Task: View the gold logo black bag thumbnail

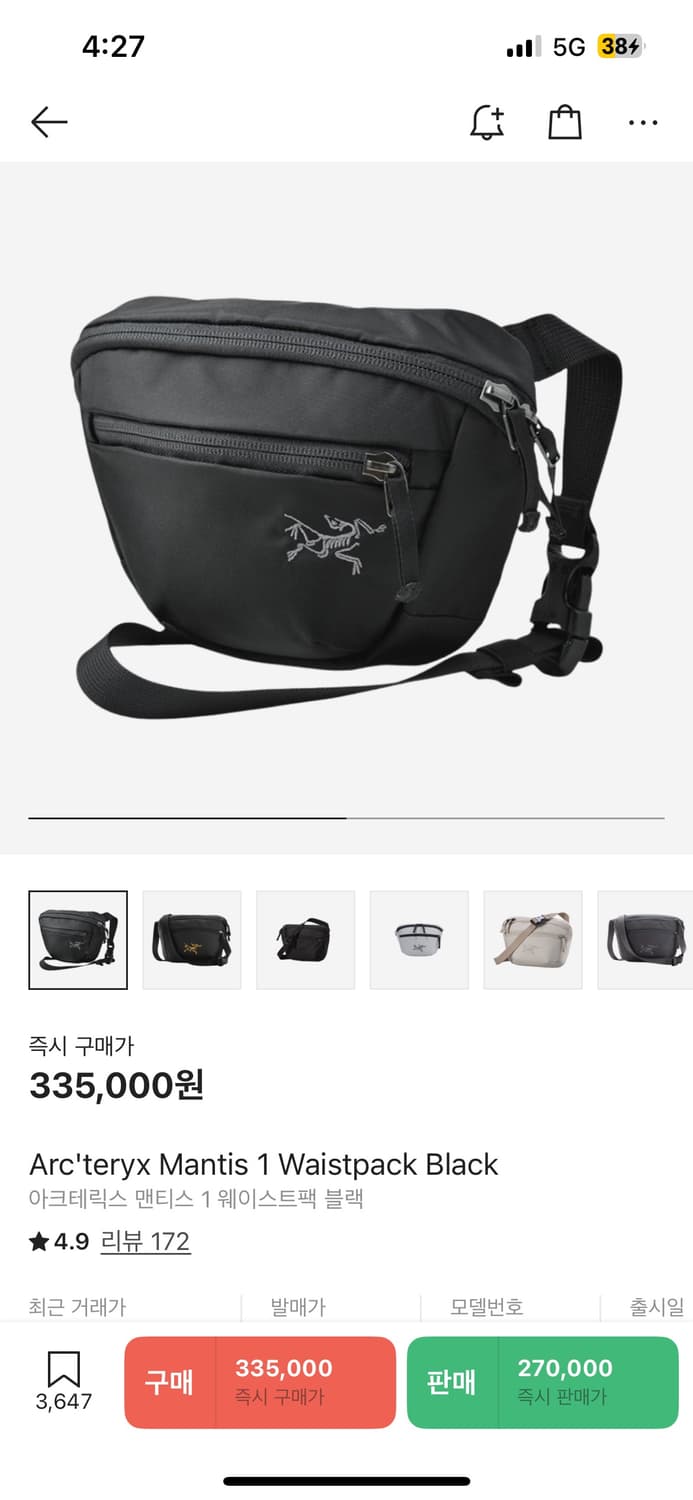Action: tap(192, 940)
